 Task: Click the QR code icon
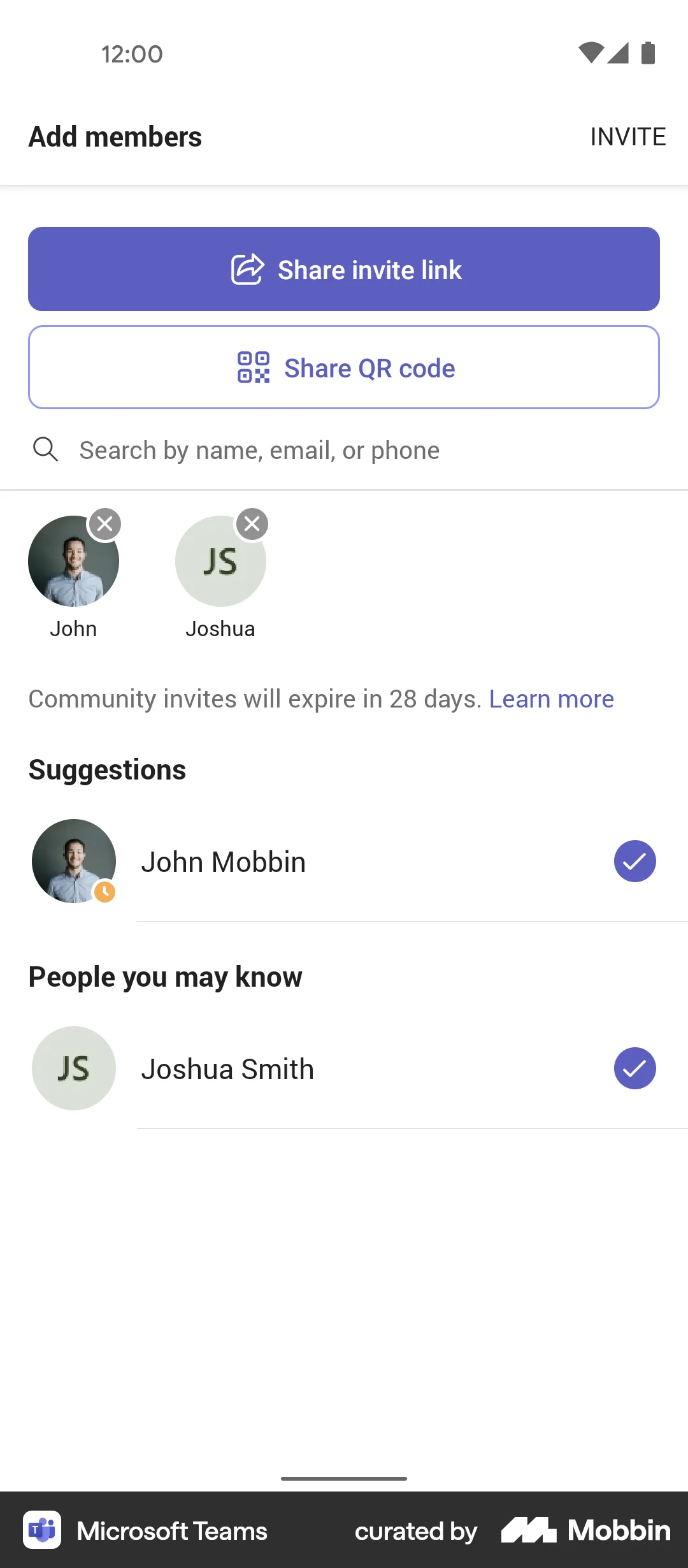254,367
